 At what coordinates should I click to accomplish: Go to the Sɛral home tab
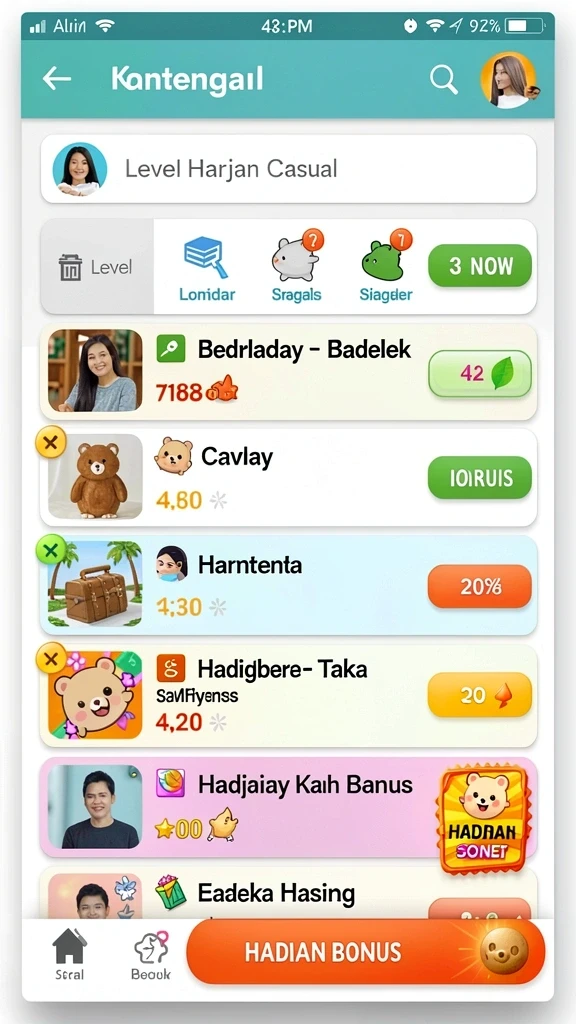(x=69, y=955)
